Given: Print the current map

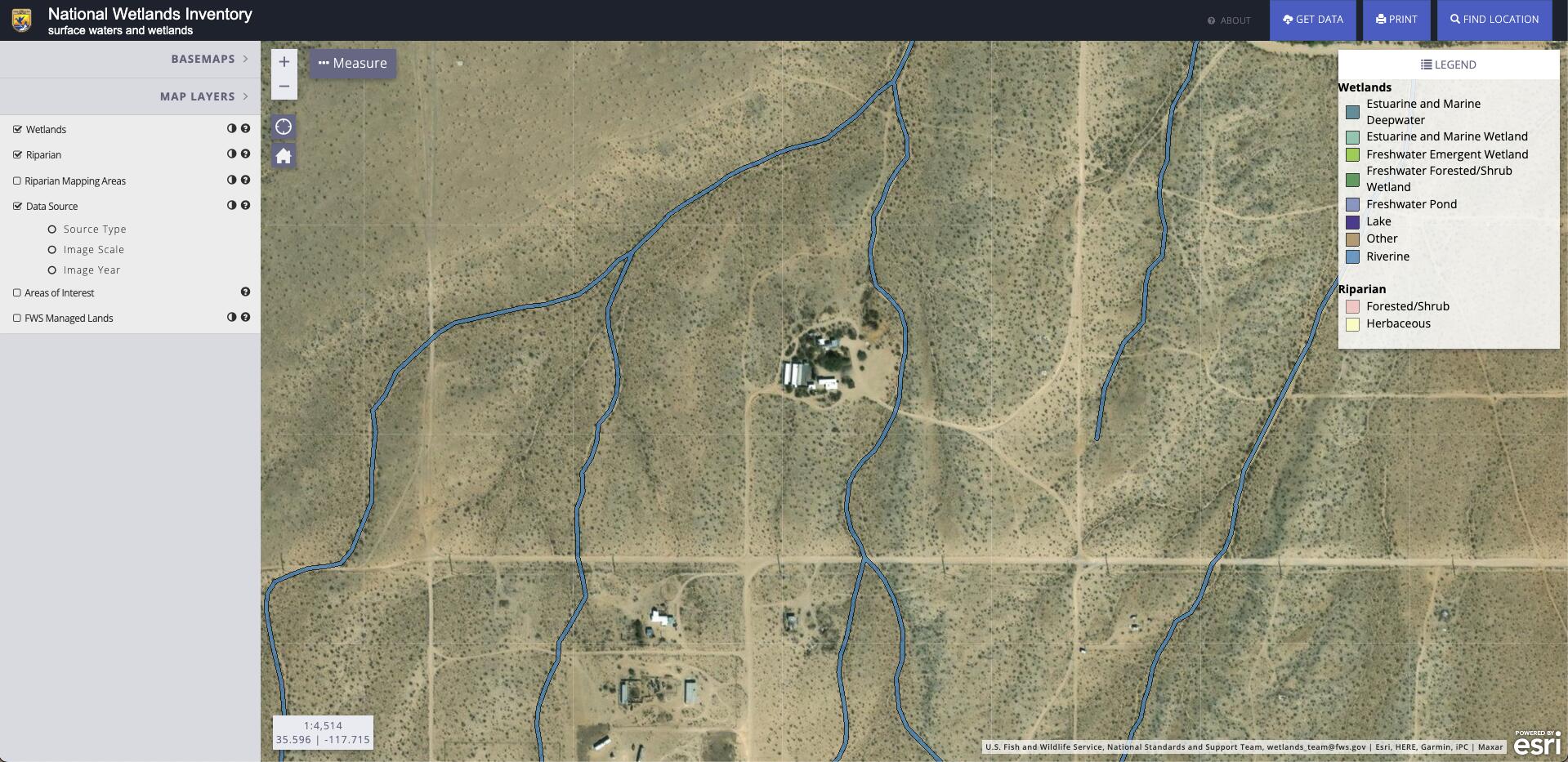Looking at the screenshot, I should [1396, 20].
